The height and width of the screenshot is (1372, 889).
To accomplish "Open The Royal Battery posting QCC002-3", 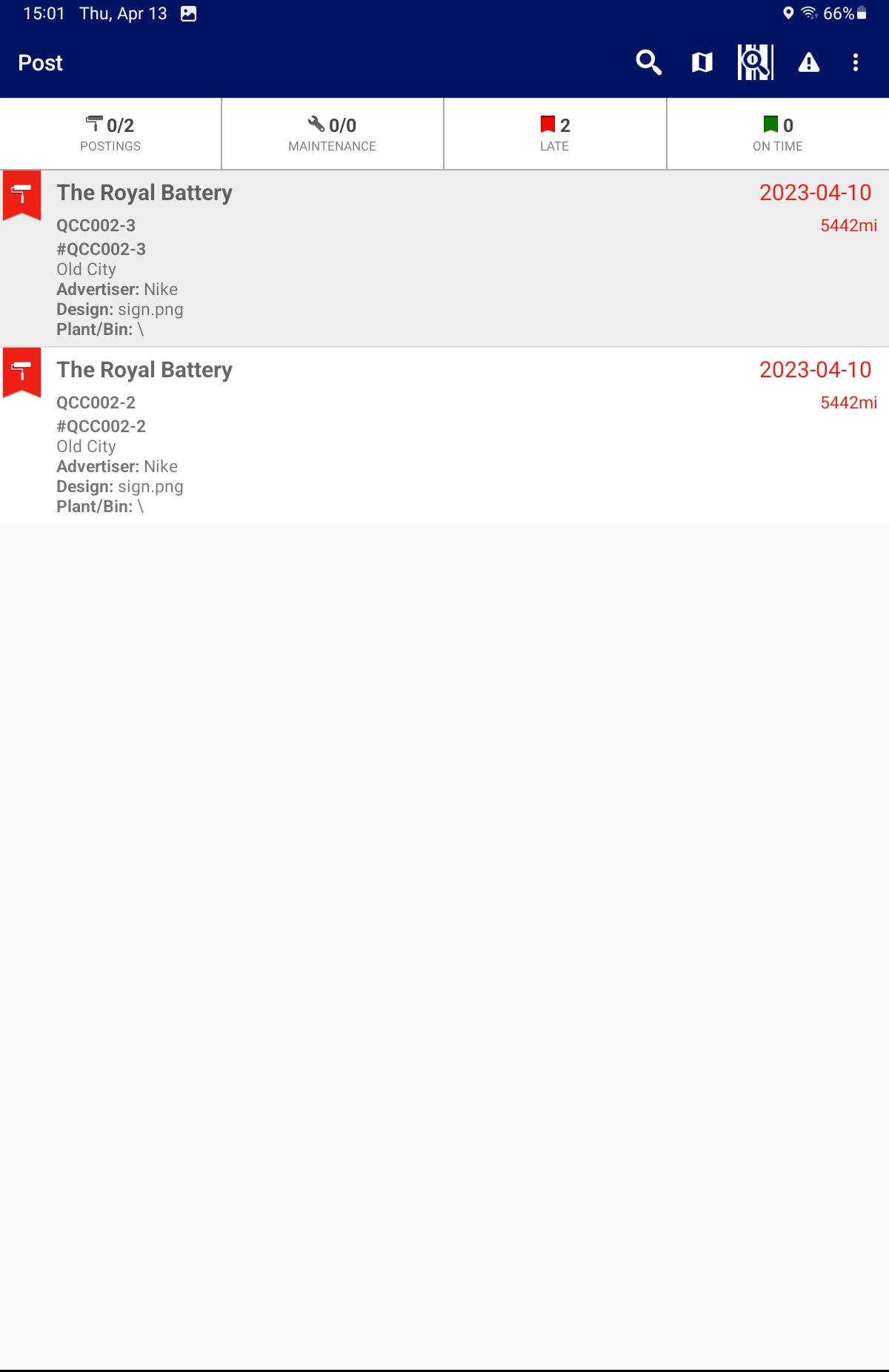I will point(444,259).
